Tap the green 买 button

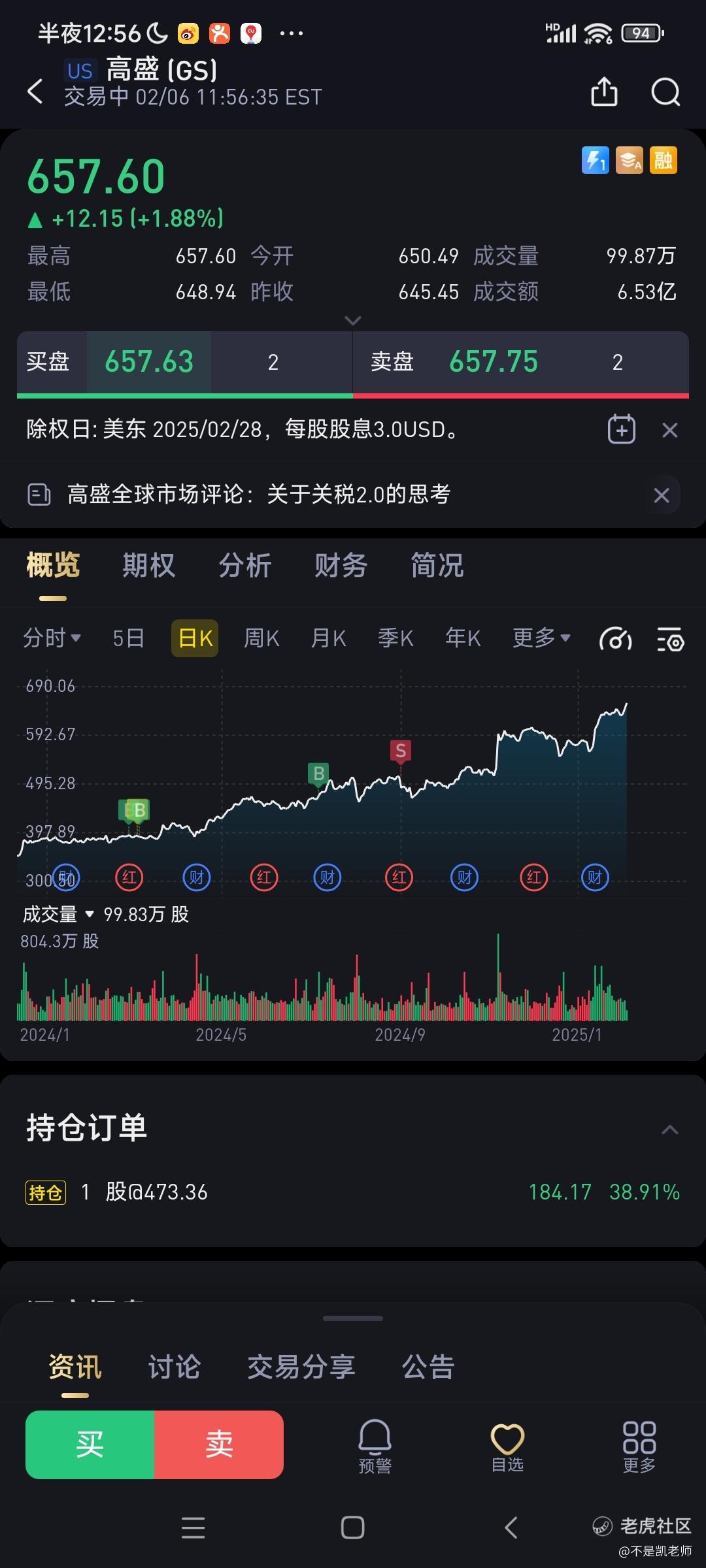90,1444
